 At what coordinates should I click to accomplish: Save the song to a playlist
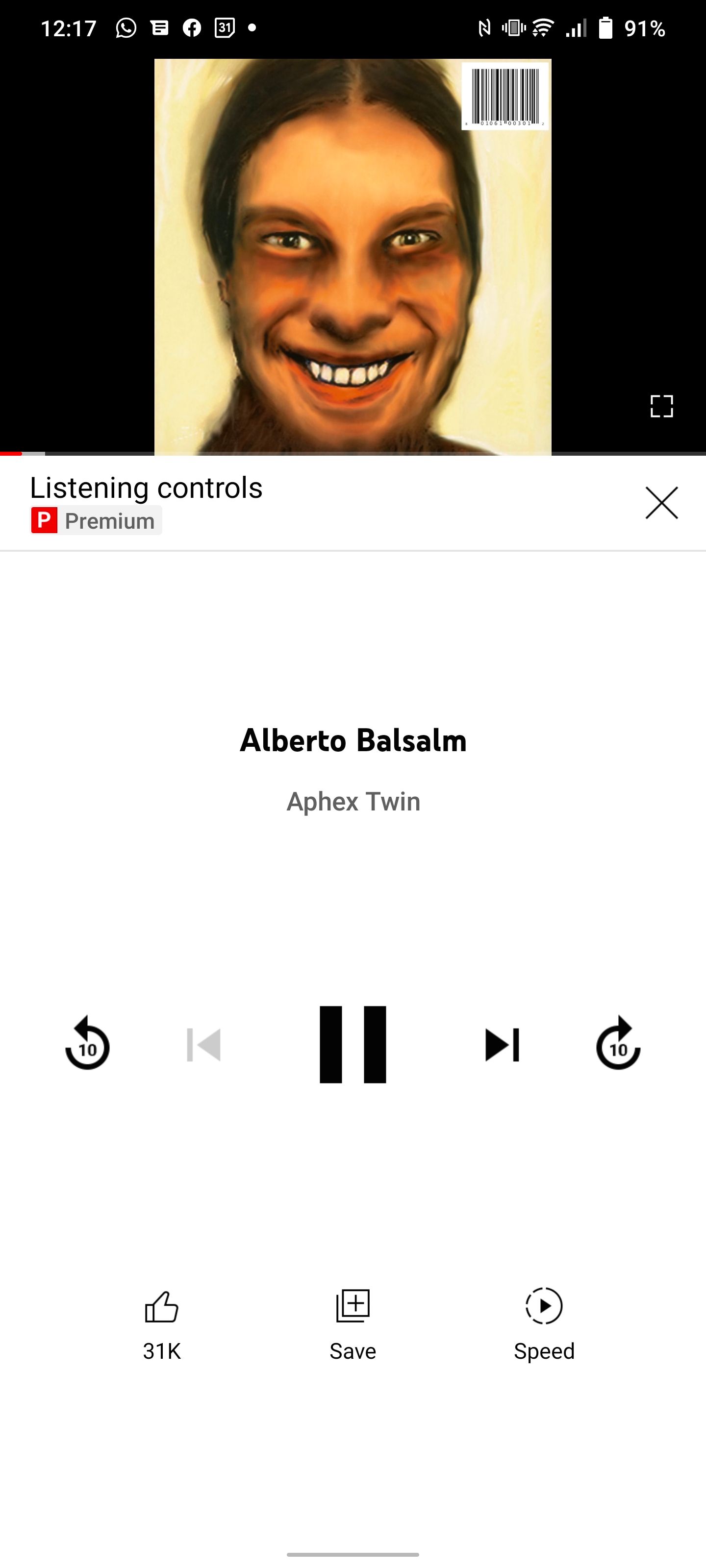[352, 1315]
